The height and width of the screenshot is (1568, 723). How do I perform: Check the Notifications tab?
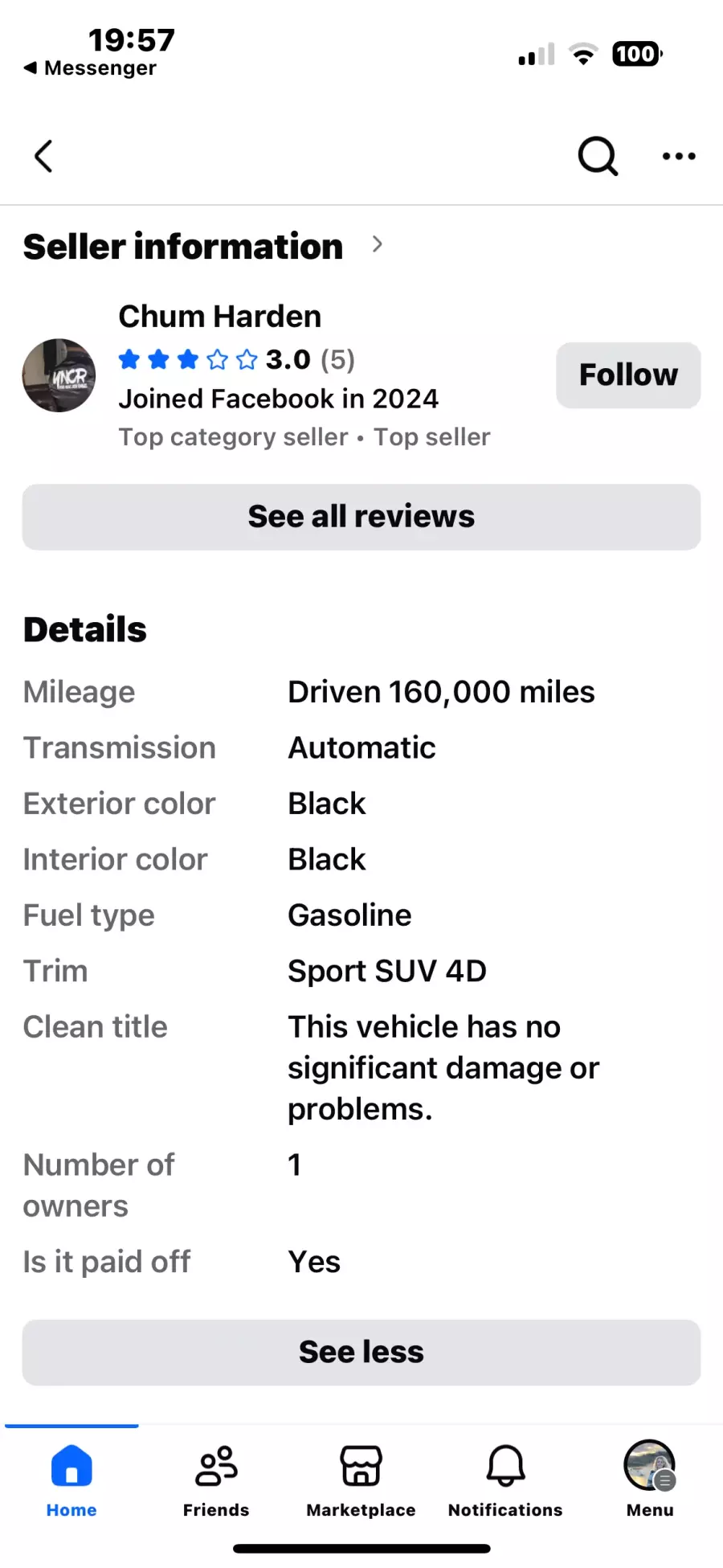click(505, 1480)
